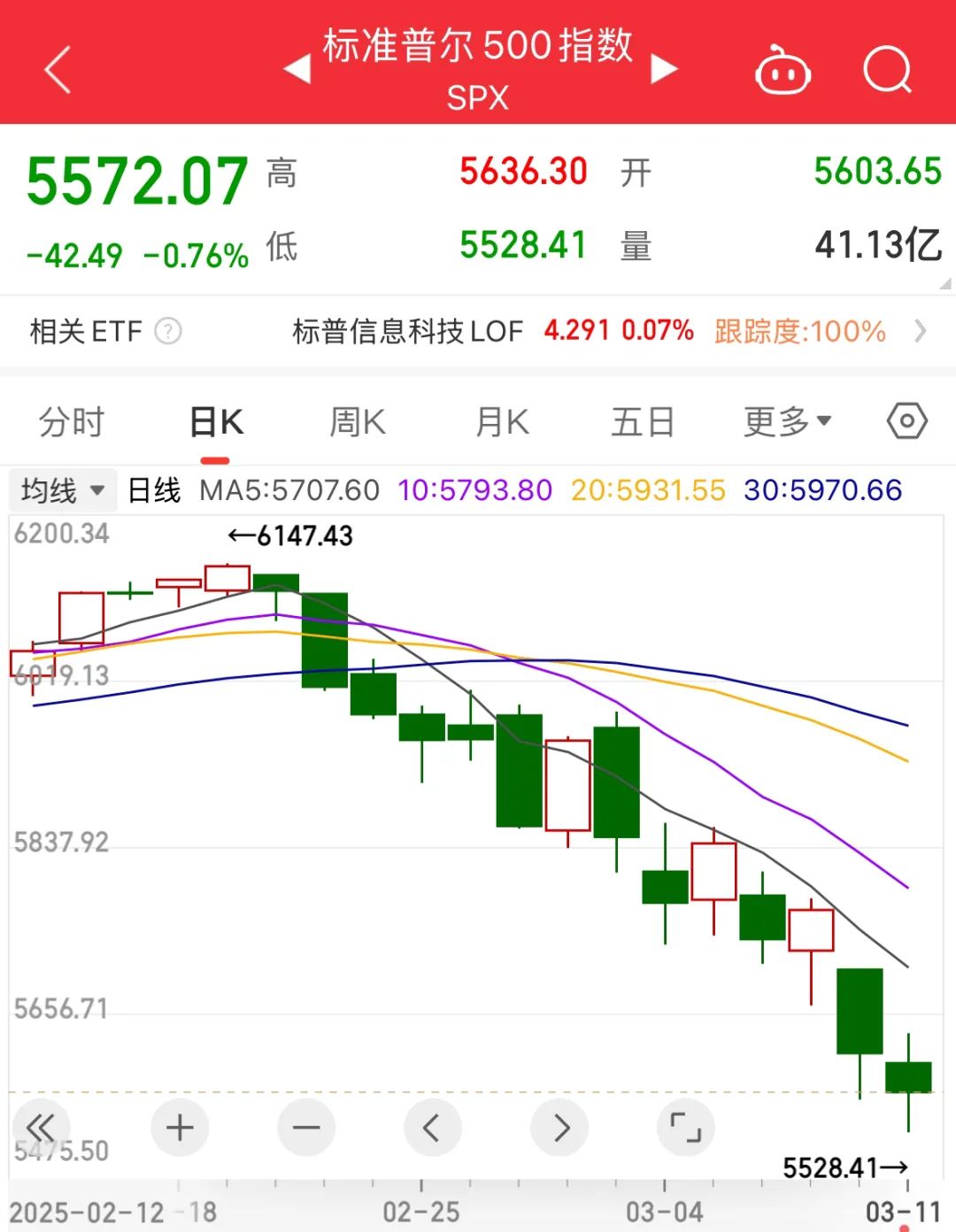Open the search magnifier
This screenshot has height=1232, width=956.
click(887, 70)
